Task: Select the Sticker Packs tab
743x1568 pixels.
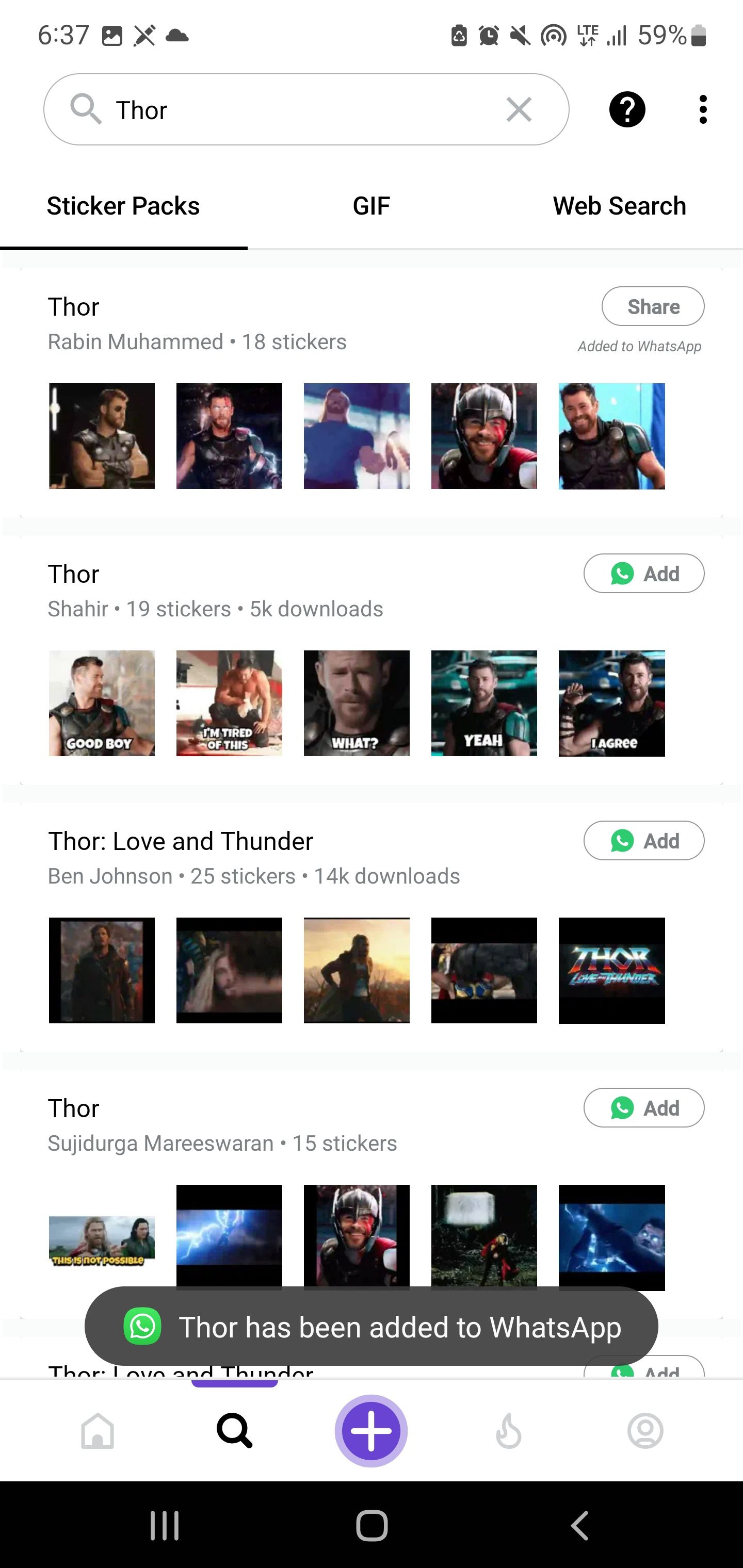Action: pyautogui.click(x=124, y=206)
